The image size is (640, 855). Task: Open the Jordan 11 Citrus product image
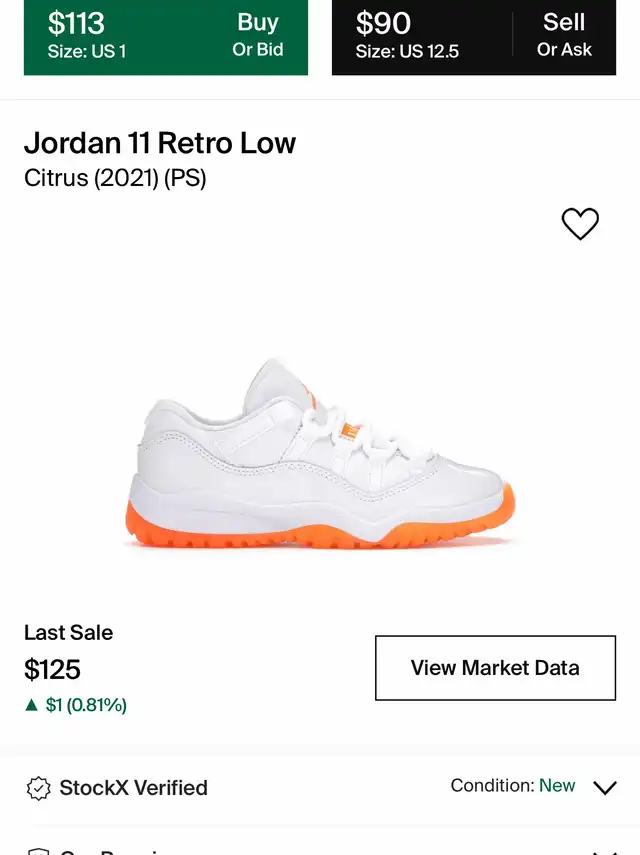click(x=320, y=455)
